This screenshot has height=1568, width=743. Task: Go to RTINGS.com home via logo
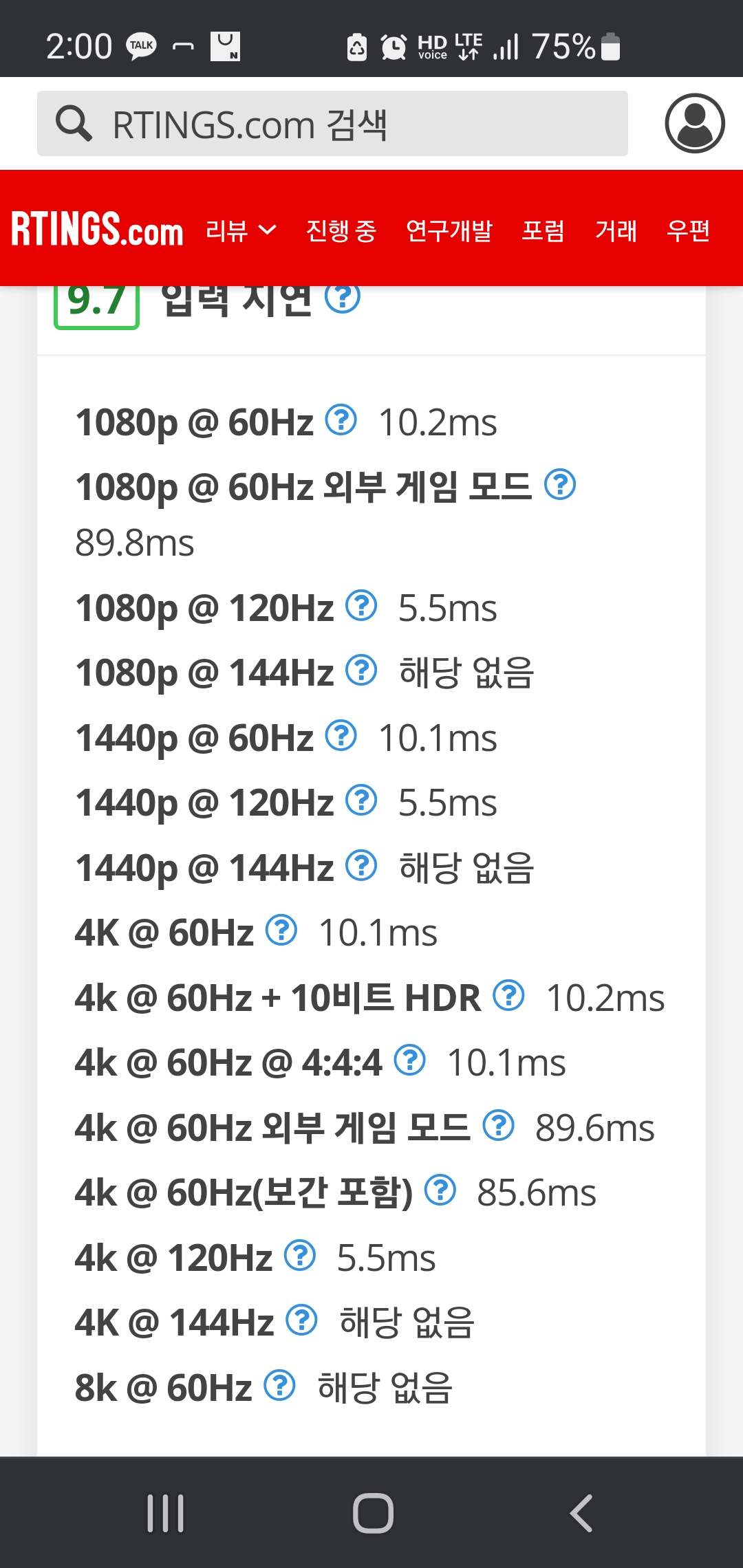pyautogui.click(x=97, y=230)
